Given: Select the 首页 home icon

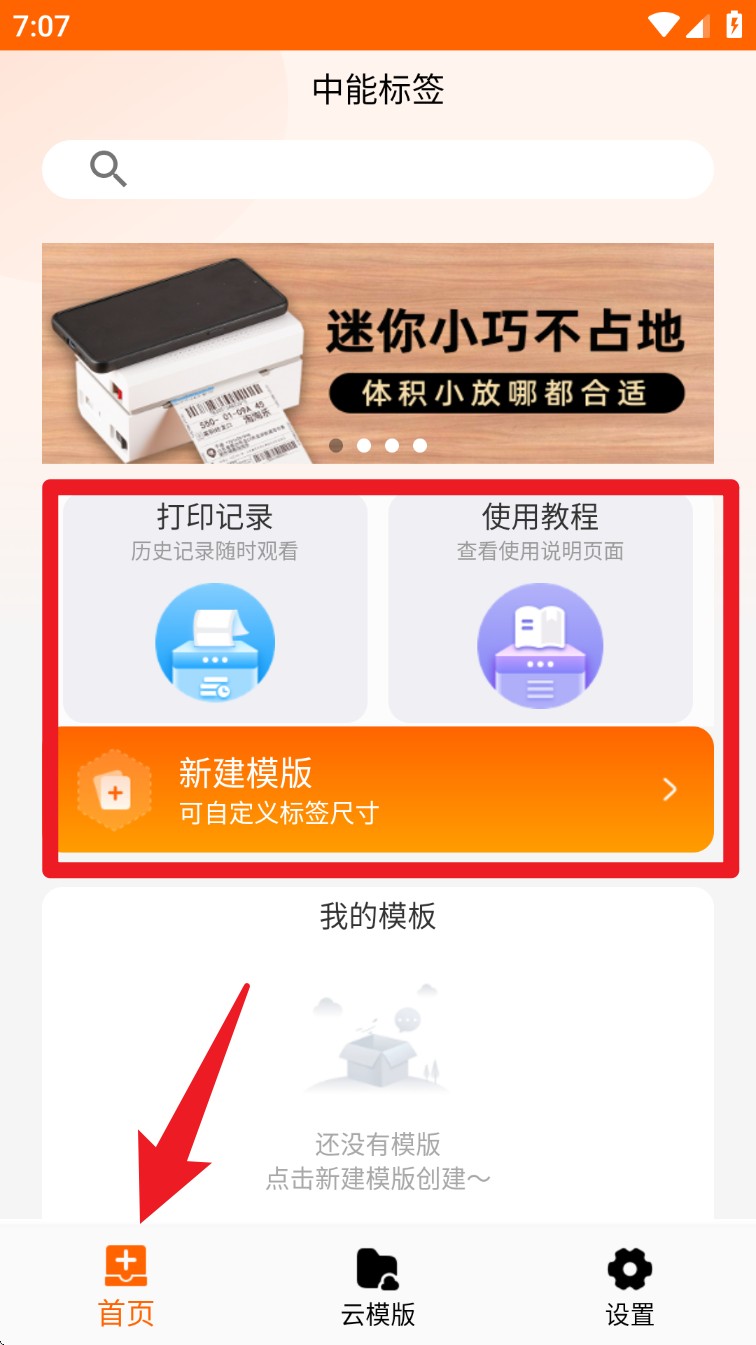Looking at the screenshot, I should click(125, 1266).
